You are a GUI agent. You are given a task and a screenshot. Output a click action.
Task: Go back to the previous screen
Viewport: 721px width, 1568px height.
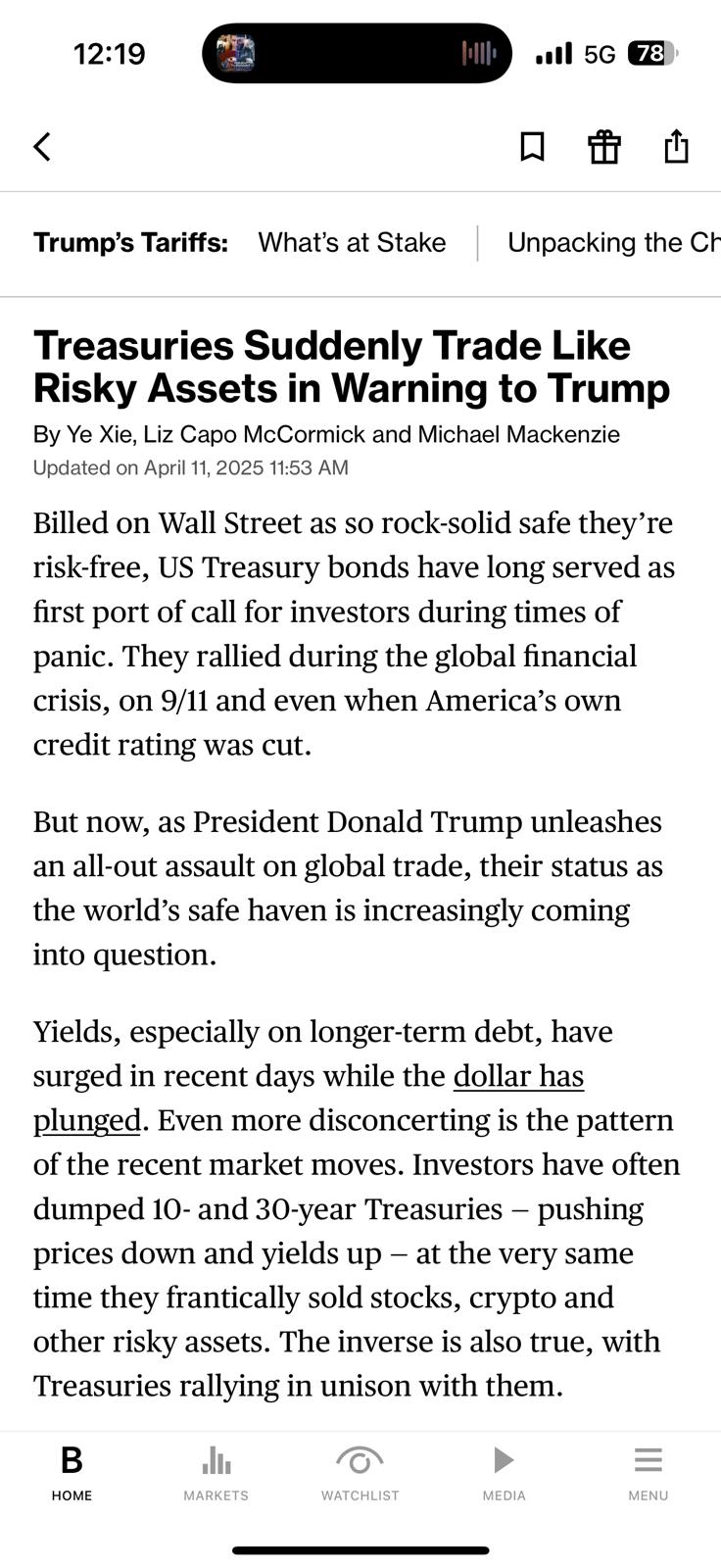pyautogui.click(x=42, y=147)
